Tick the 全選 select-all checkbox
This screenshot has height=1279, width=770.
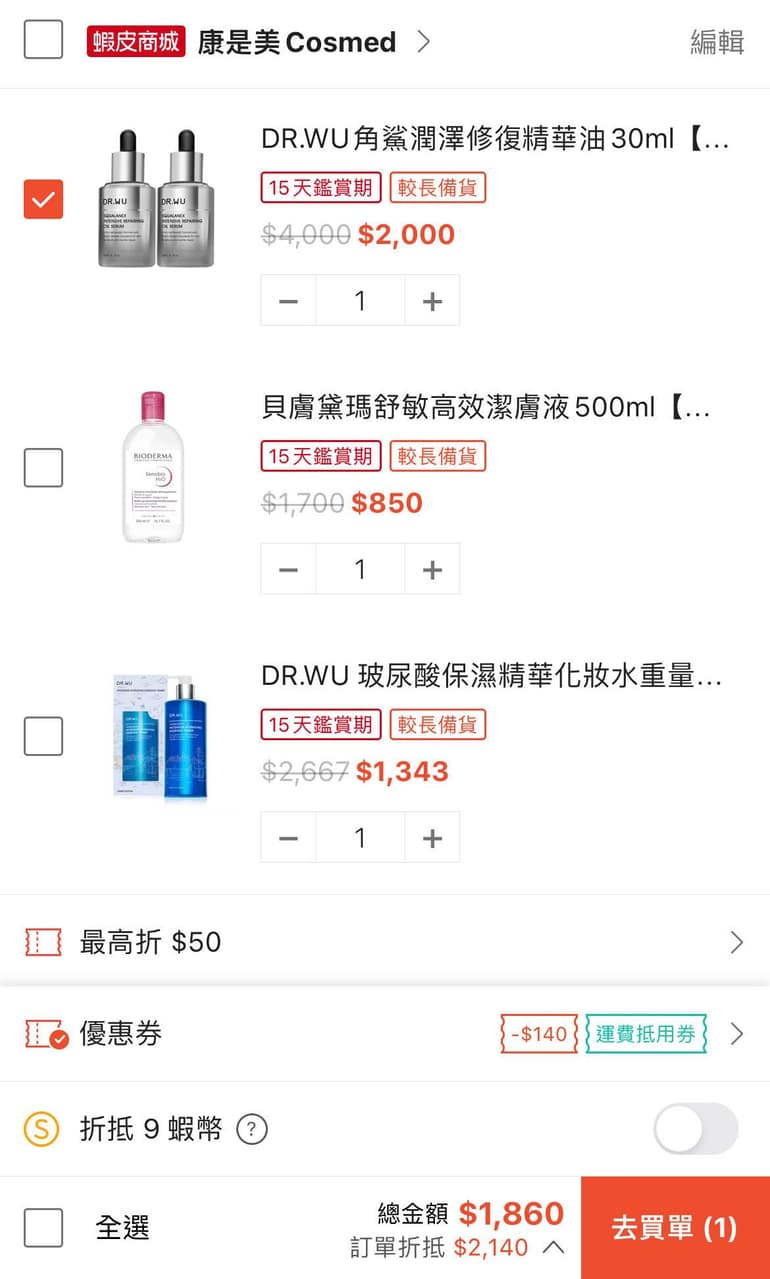pos(43,1228)
